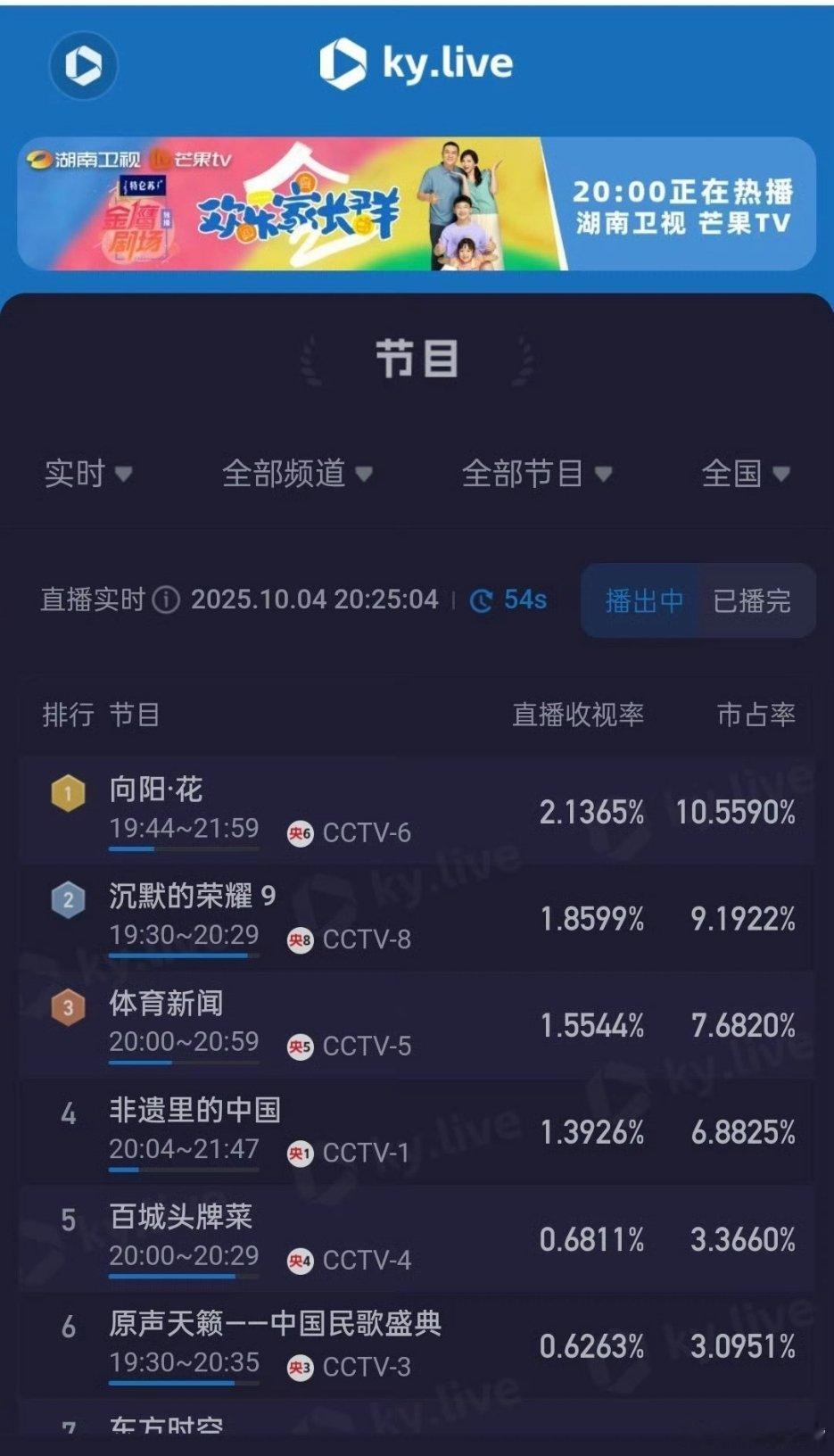View details for 体育新闻 on CCTV-5
The width and height of the screenshot is (834, 1456).
417,1024
